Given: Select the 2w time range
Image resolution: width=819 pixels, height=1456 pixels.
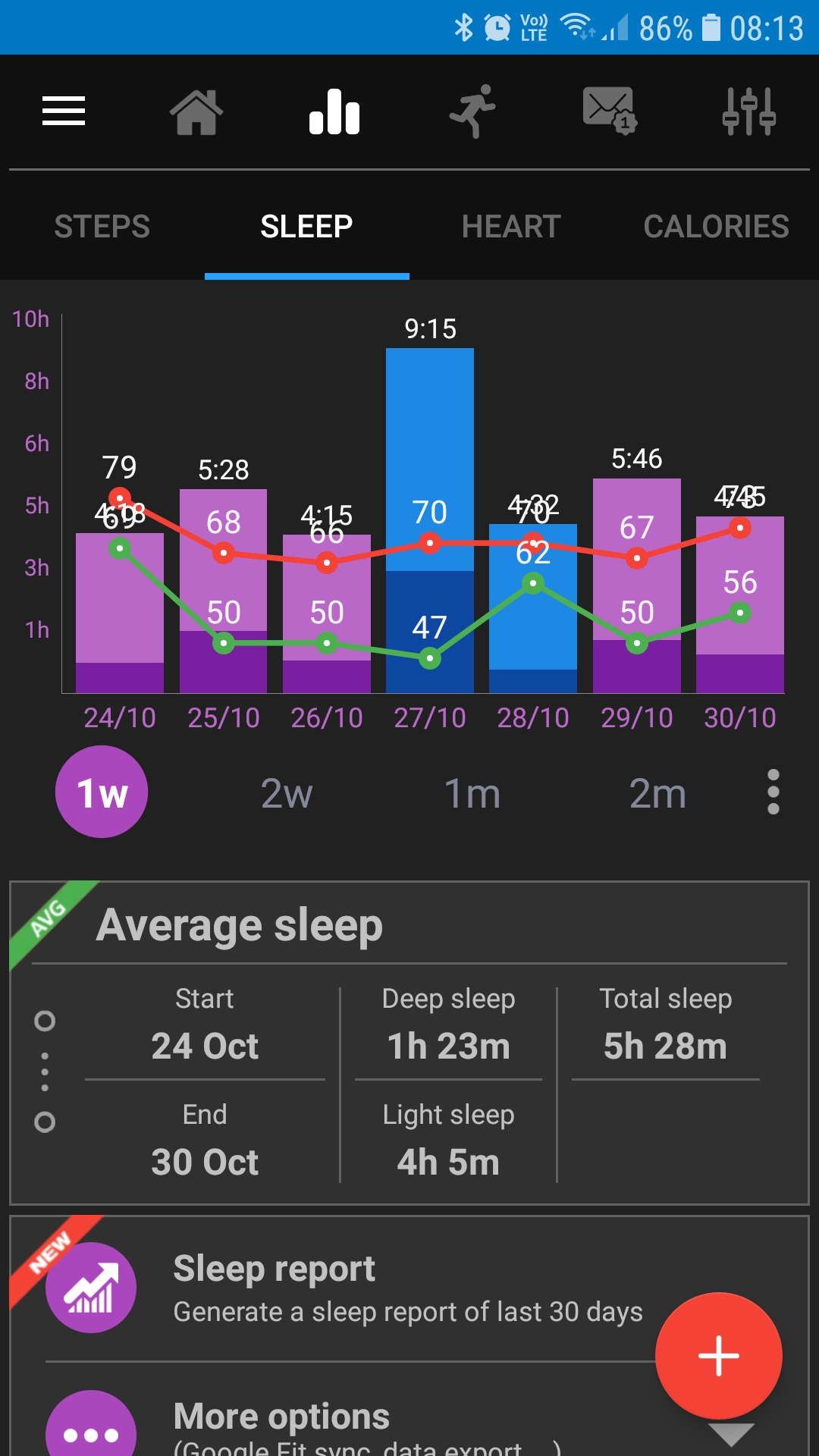Looking at the screenshot, I should 287,793.
